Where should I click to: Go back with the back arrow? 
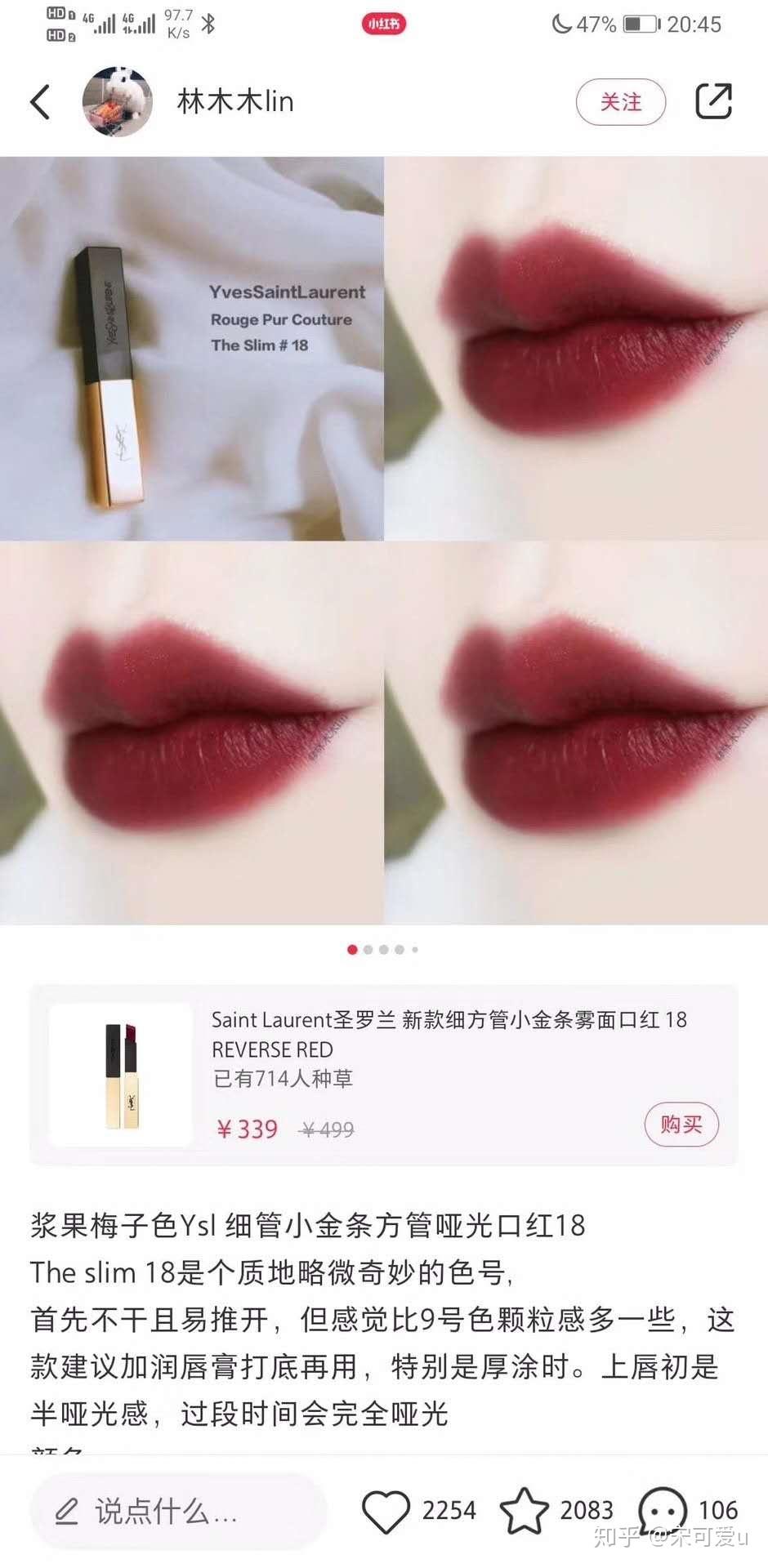[40, 102]
